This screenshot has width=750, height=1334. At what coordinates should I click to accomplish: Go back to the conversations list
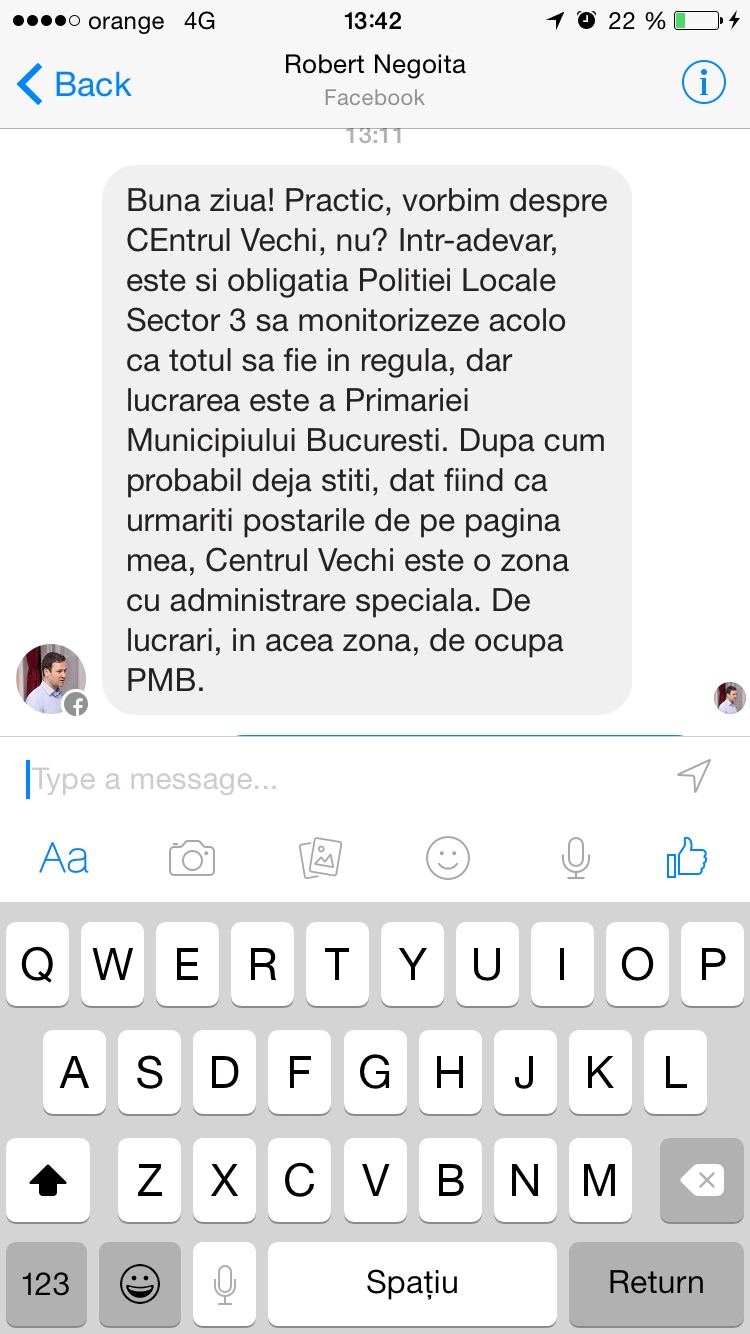pos(74,85)
